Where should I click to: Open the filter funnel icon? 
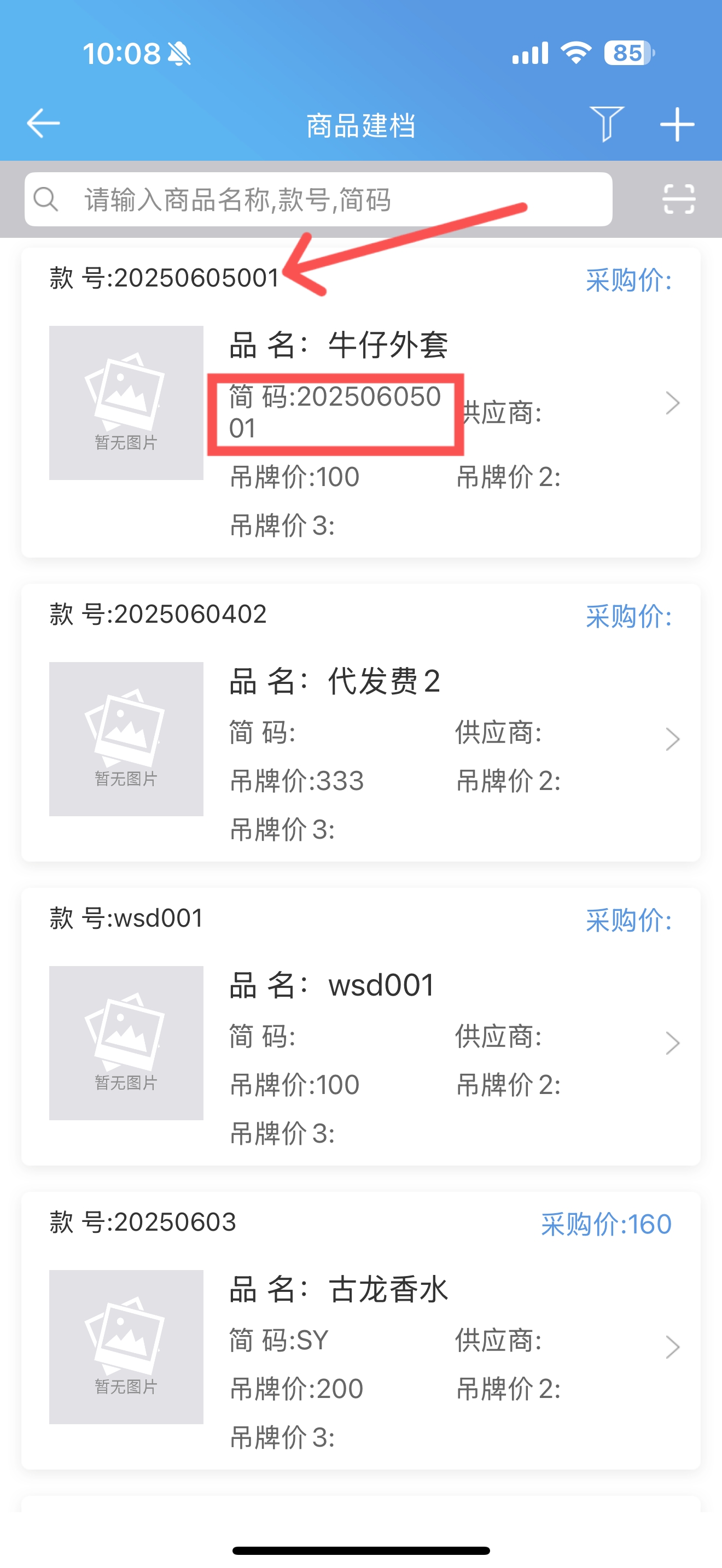607,124
